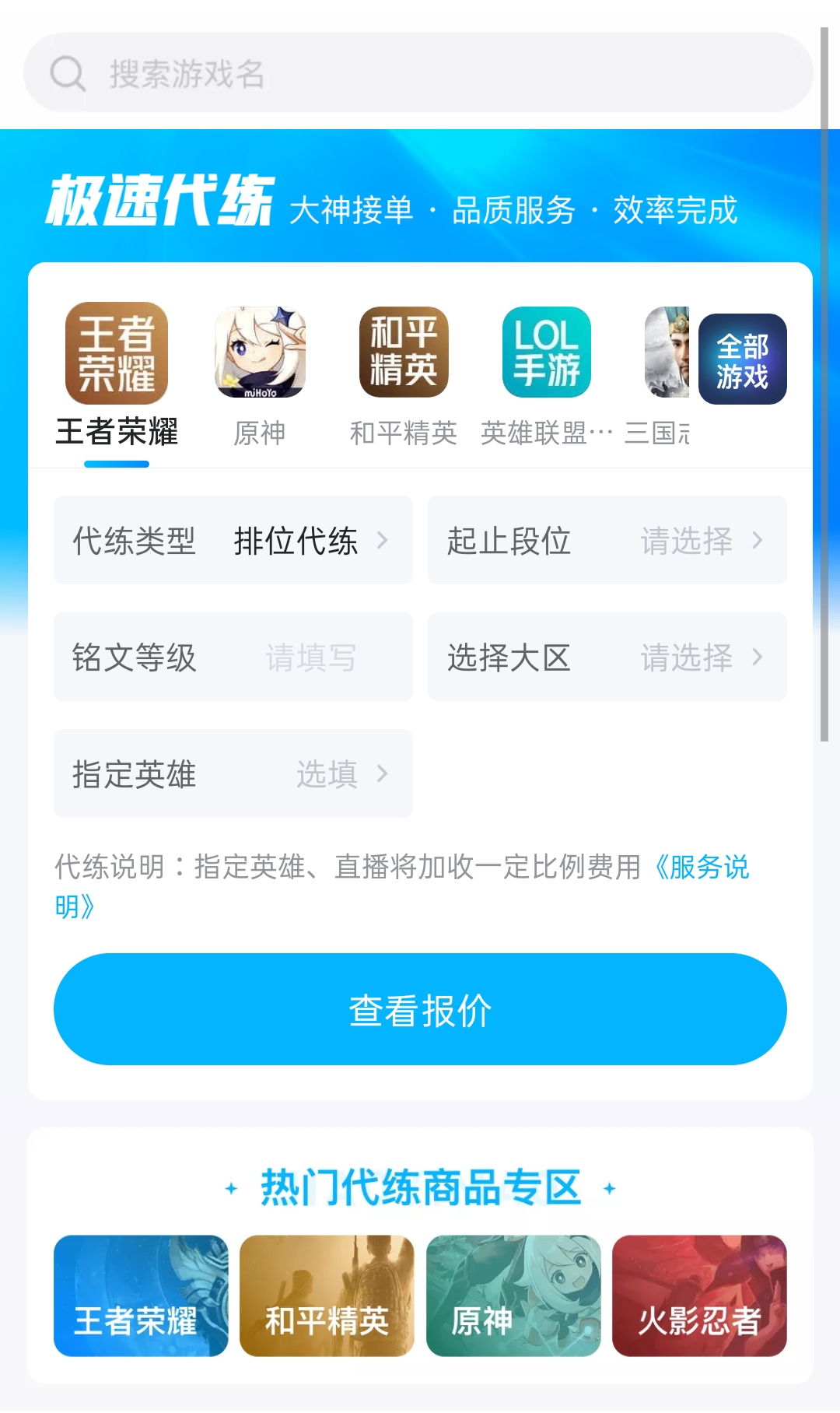Open the 火影忍者 hot boosting card

click(x=699, y=1296)
